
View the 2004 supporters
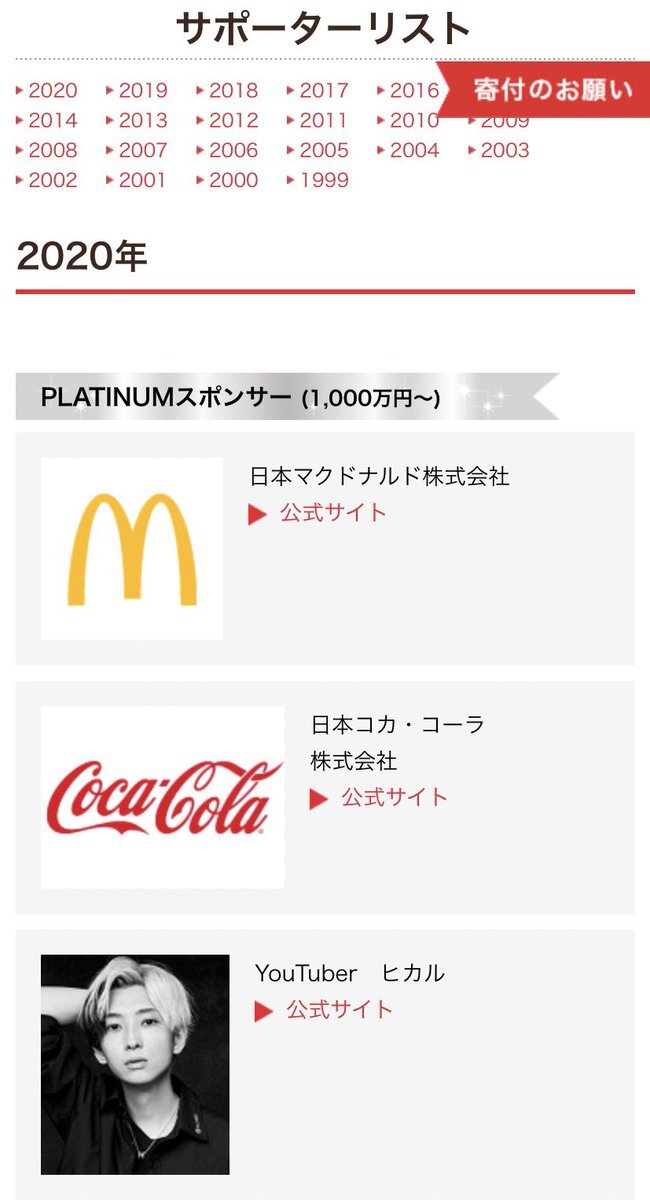pyautogui.click(x=414, y=150)
